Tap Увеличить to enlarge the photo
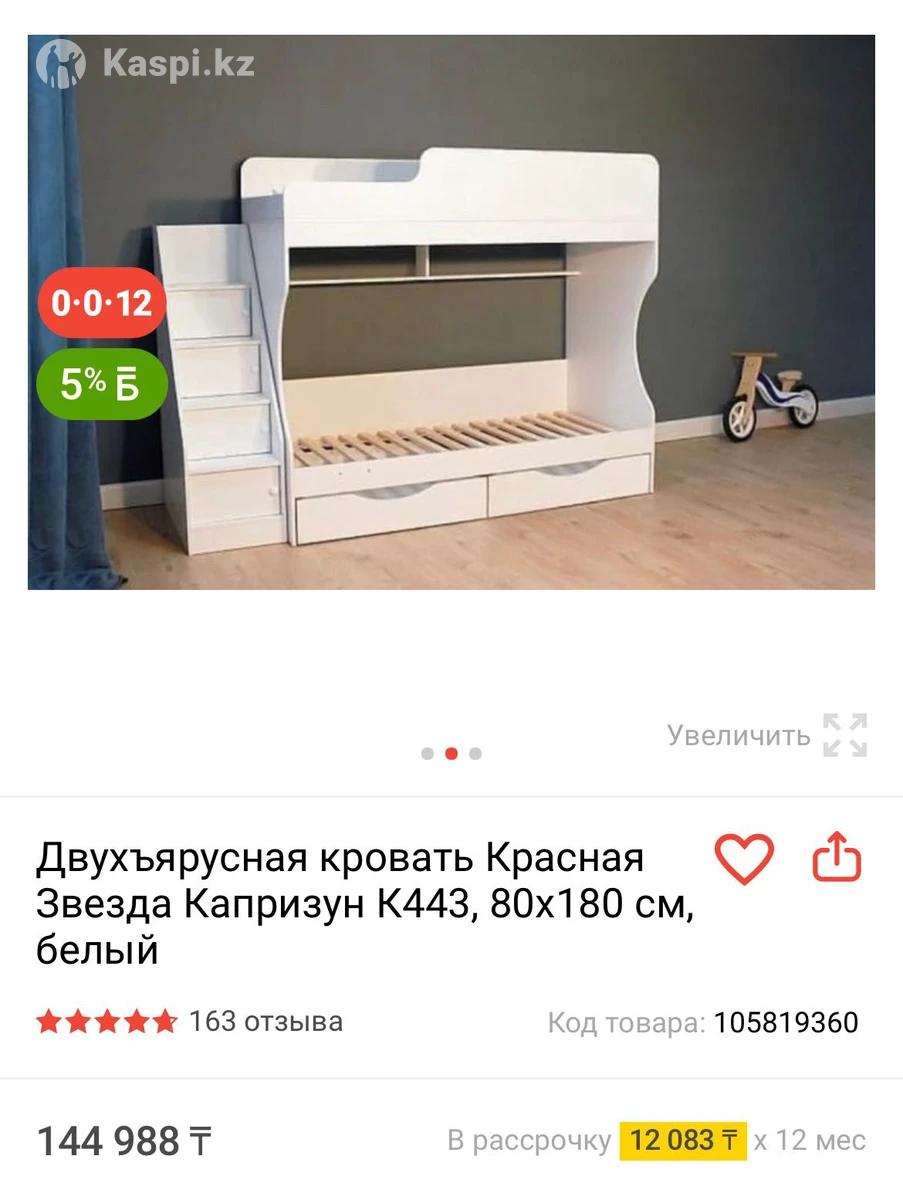Viewport: 903px width, 1200px height. (766, 736)
